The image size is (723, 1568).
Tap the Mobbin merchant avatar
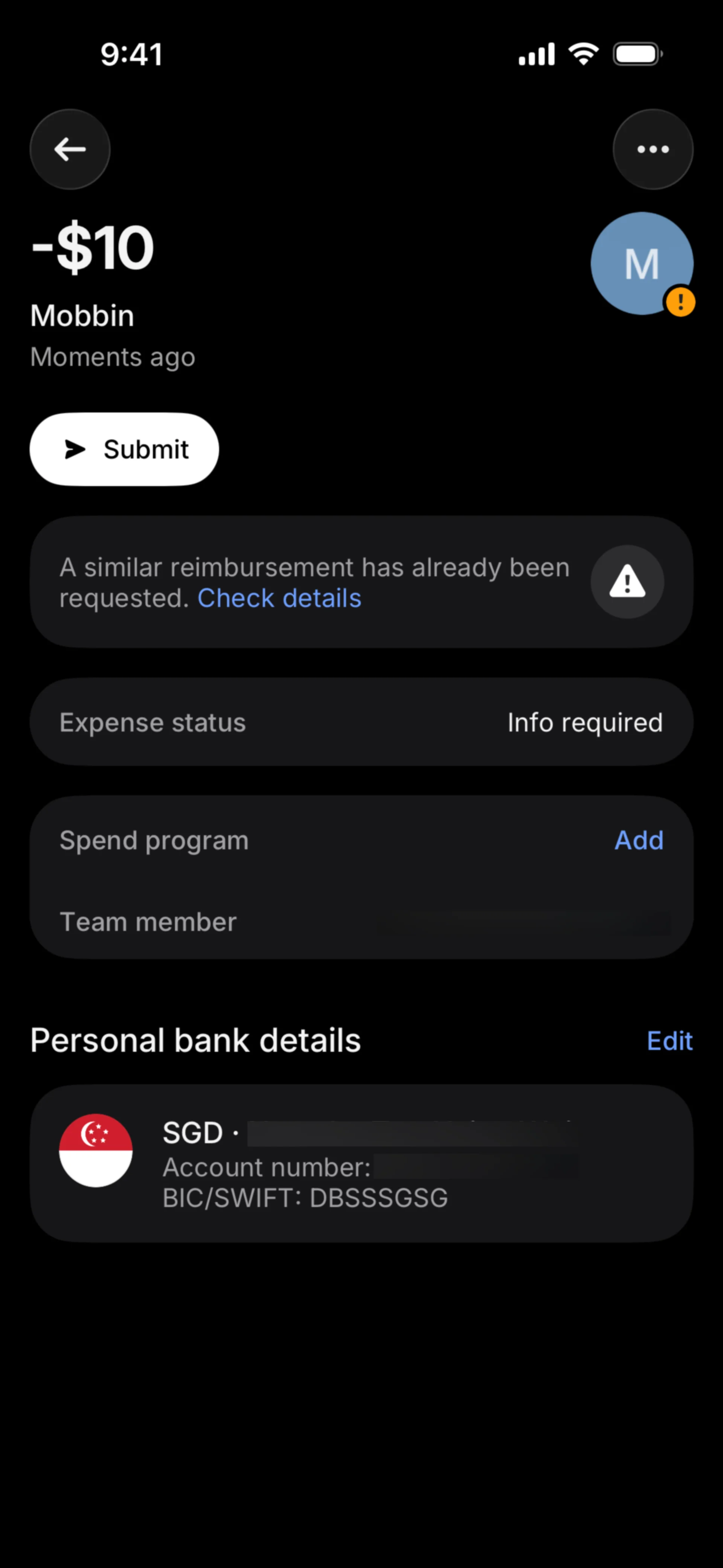[x=641, y=264]
